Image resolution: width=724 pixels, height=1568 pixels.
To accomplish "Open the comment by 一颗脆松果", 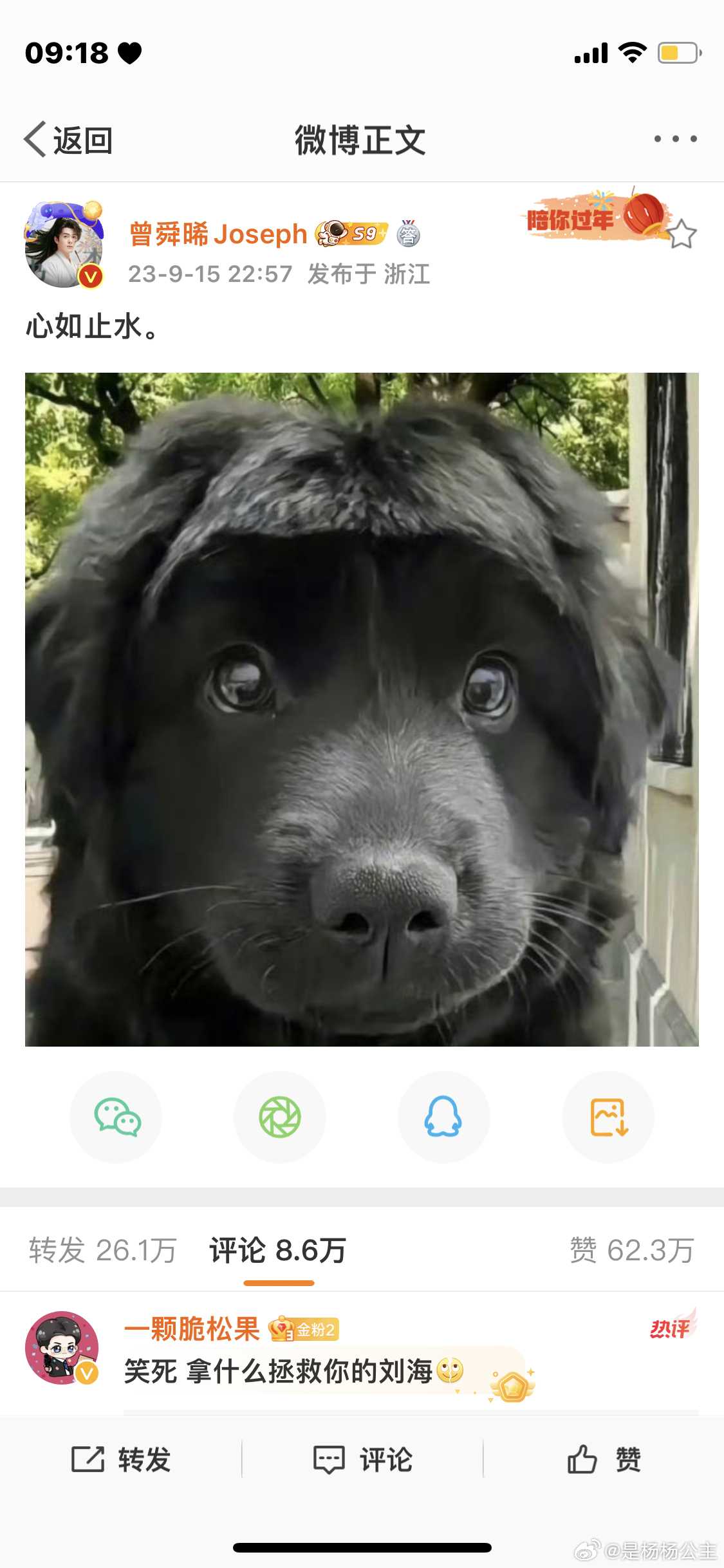I will point(278,1372).
